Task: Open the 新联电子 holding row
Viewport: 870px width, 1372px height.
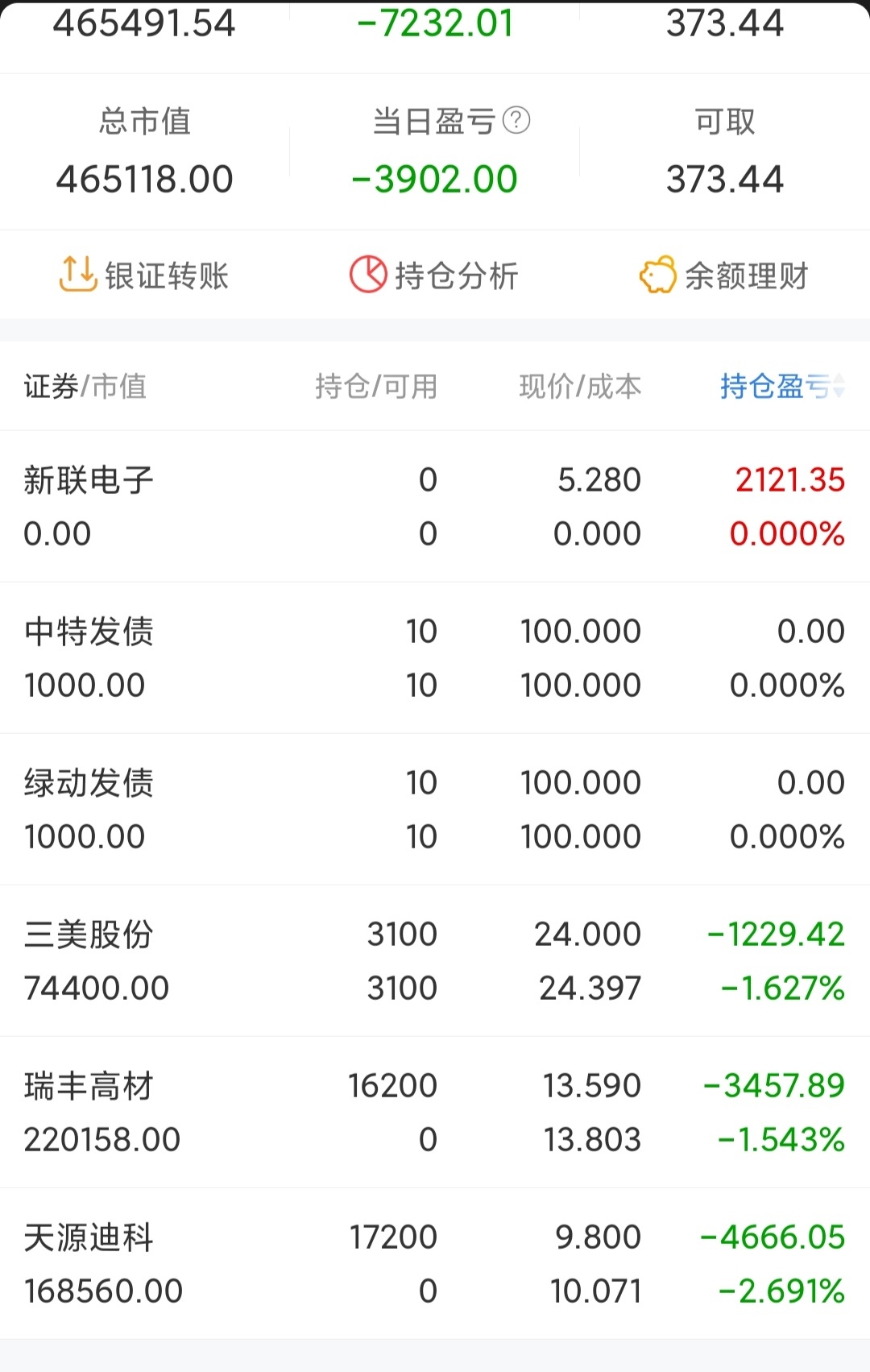Action: 435,506
